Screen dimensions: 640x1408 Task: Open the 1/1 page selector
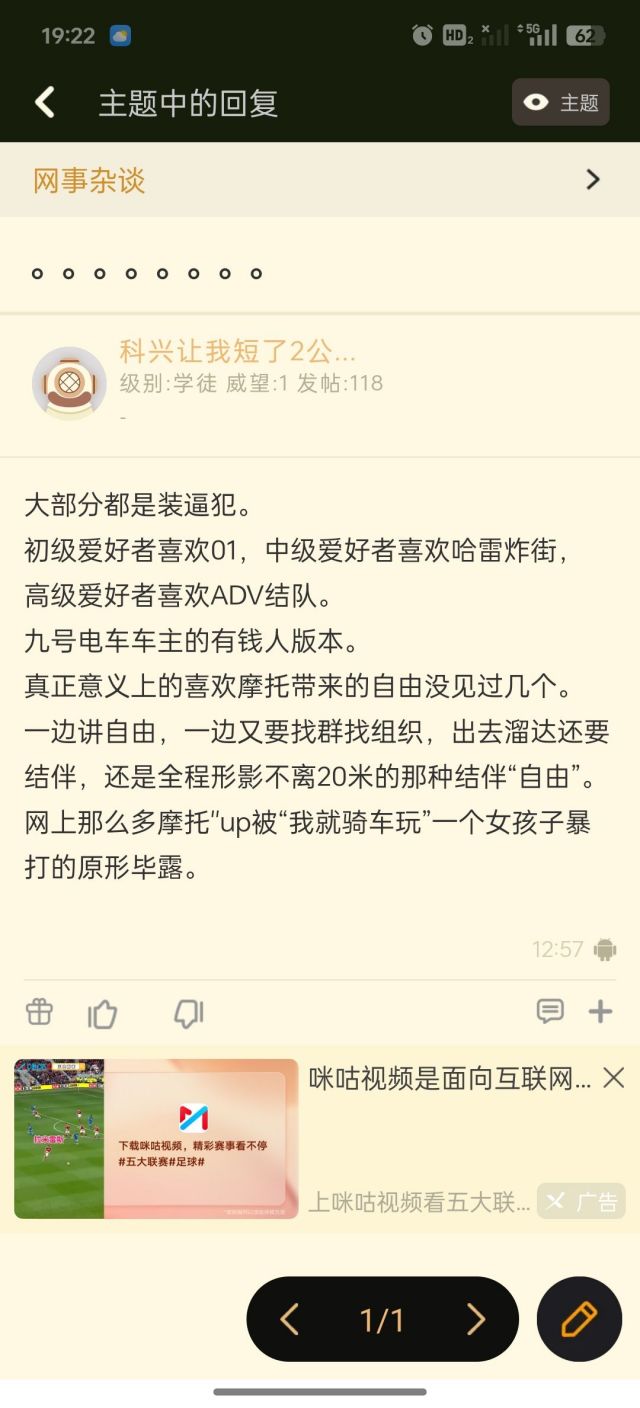tap(382, 1320)
